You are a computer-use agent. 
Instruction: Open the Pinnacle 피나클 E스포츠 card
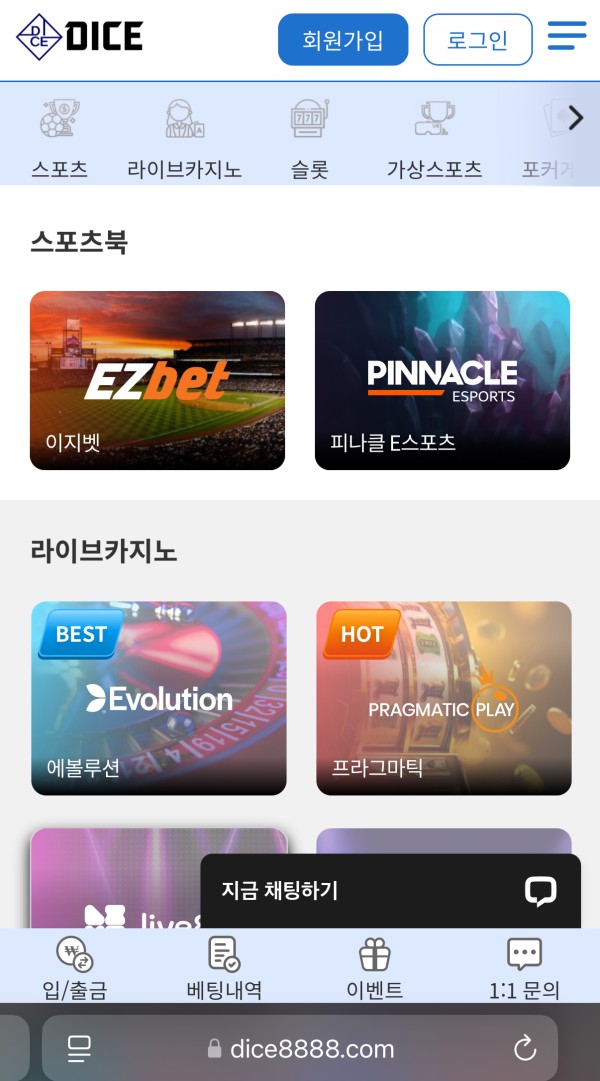coord(442,380)
